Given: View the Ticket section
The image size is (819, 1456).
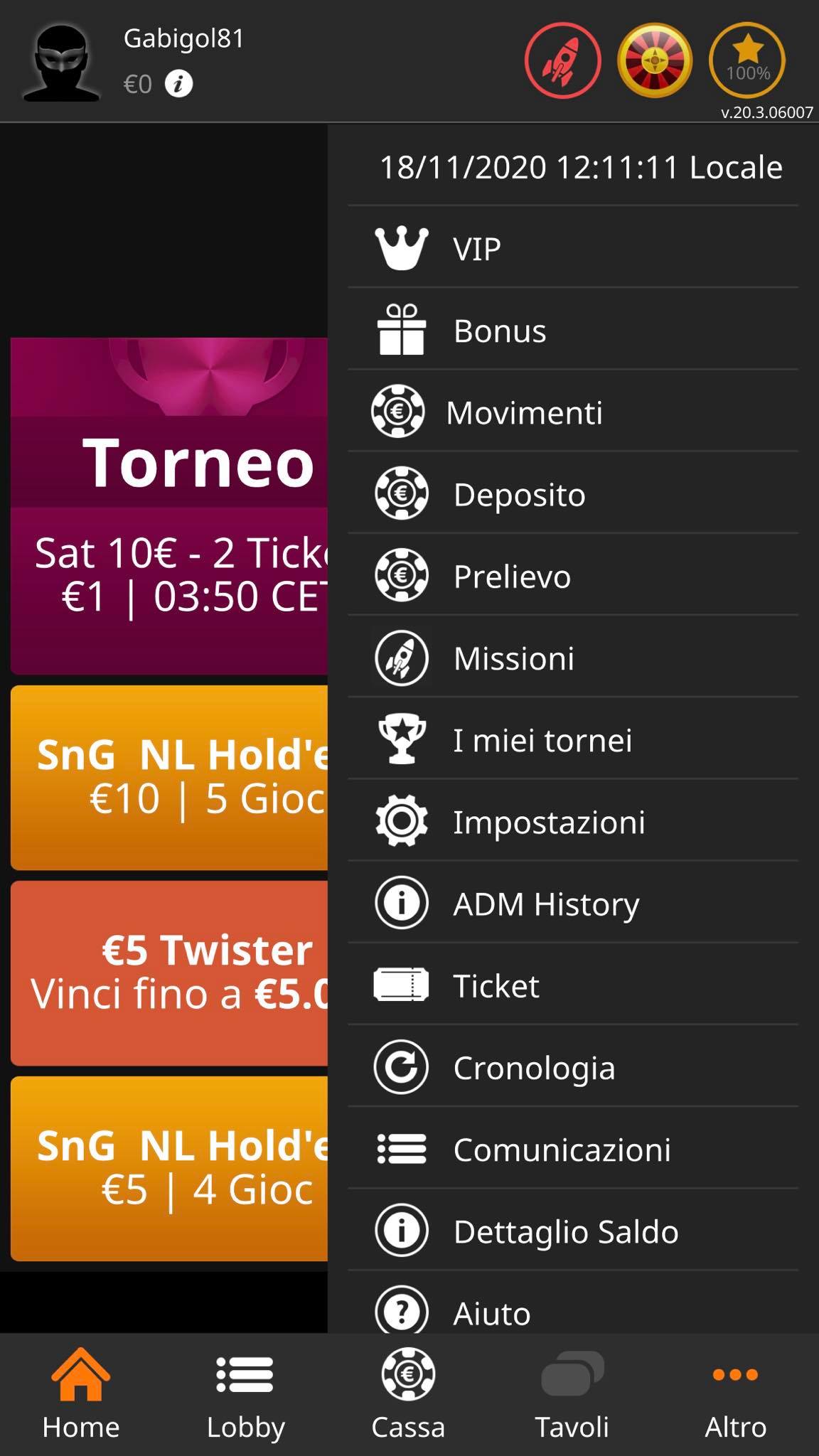Looking at the screenshot, I should tap(573, 984).
